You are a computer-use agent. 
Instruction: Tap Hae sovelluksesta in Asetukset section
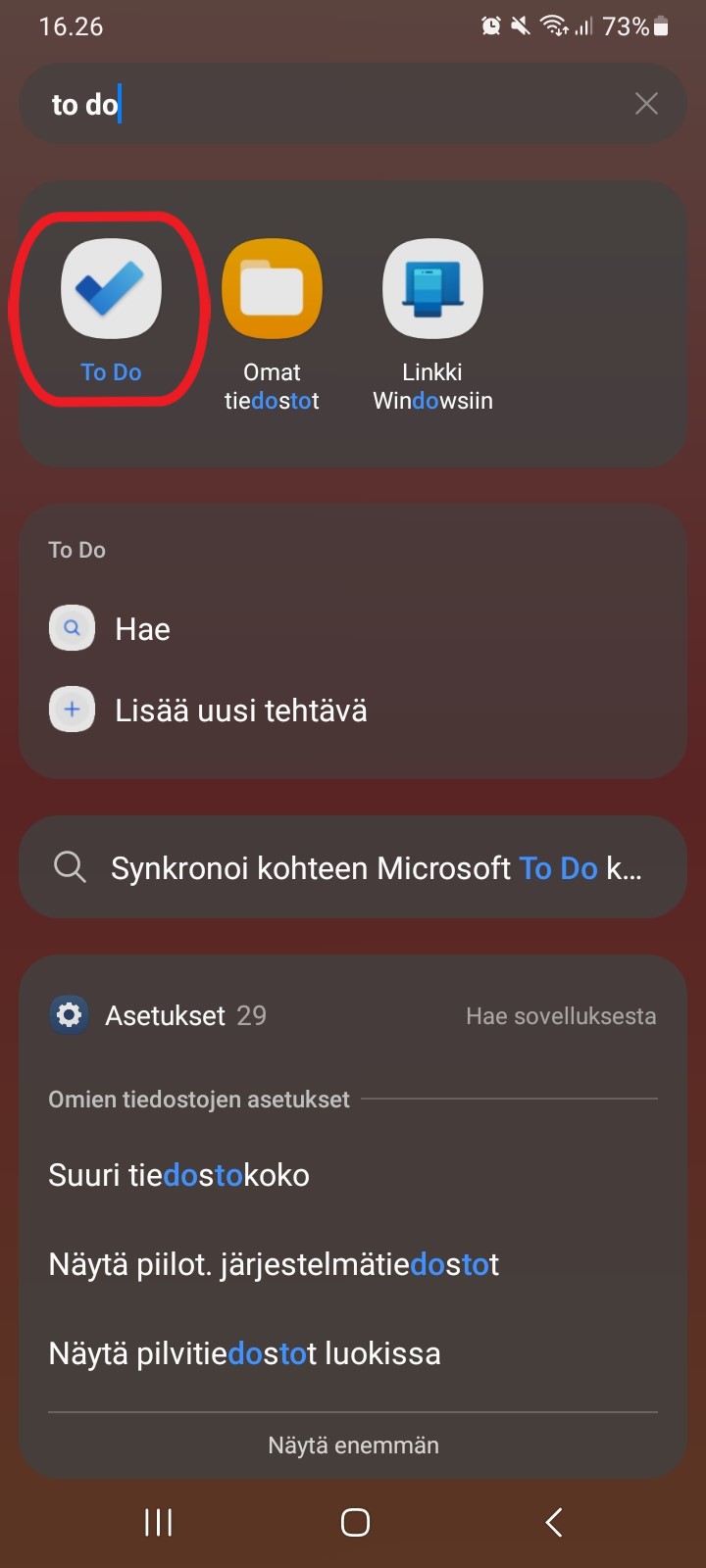[x=561, y=1016]
